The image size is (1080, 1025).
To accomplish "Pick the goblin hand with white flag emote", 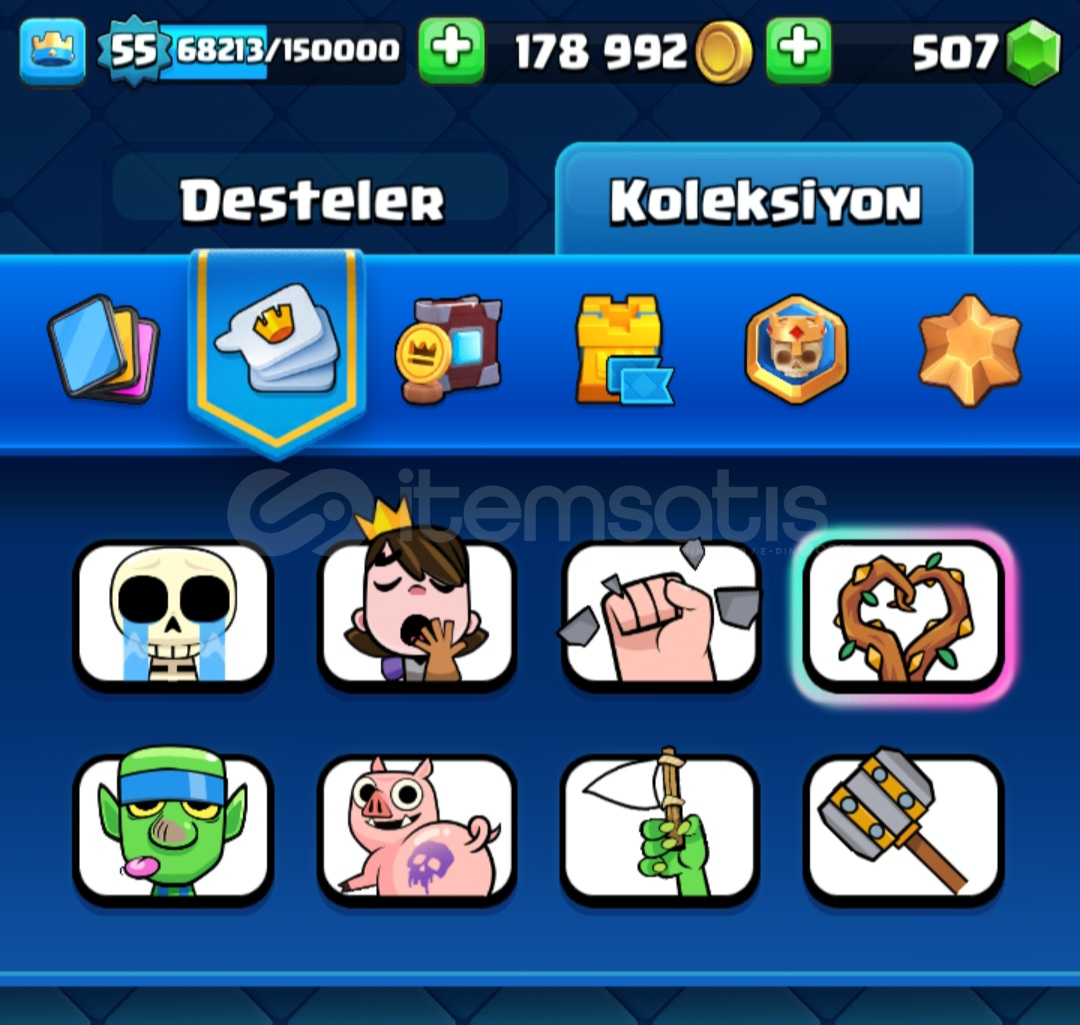I will click(661, 828).
